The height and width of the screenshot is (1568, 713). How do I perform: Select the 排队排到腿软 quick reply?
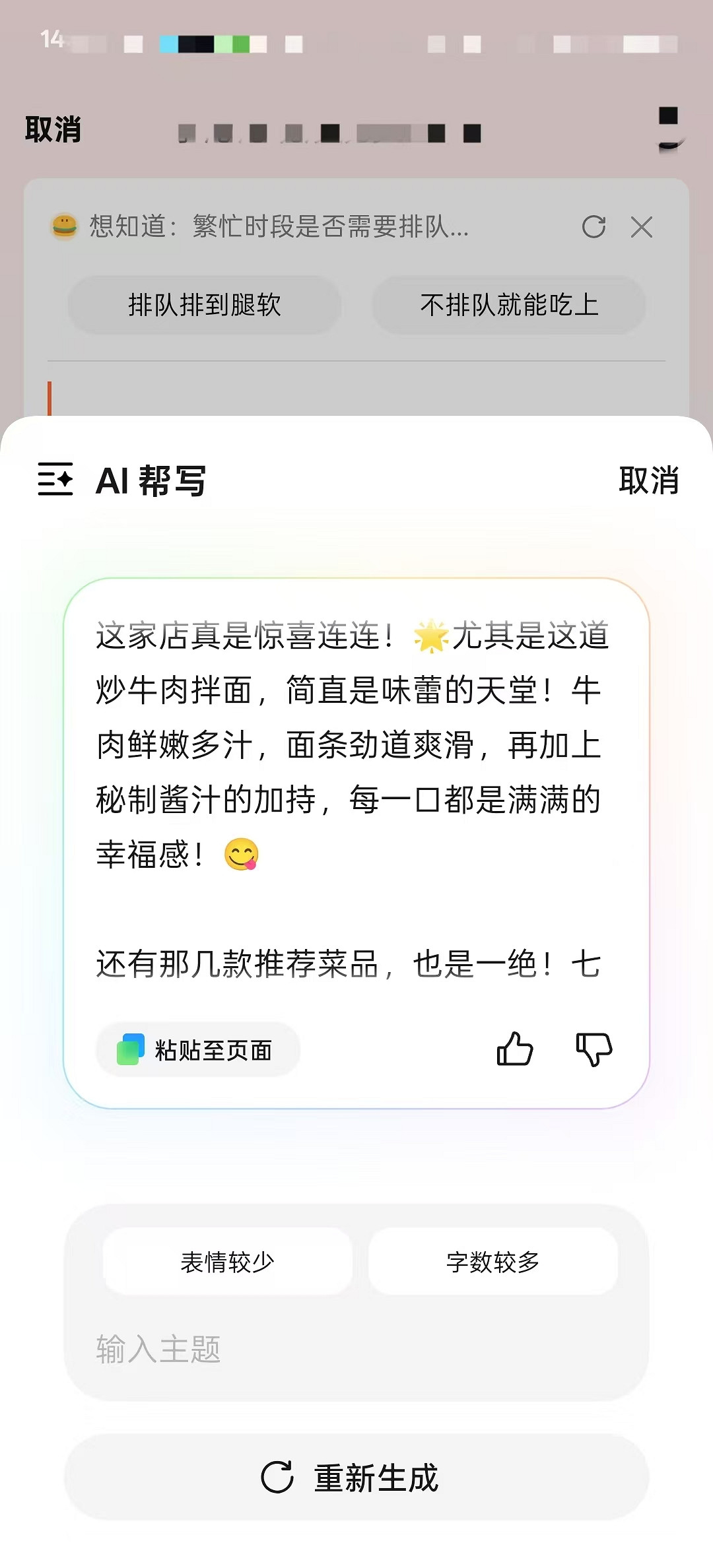pyautogui.click(x=205, y=305)
